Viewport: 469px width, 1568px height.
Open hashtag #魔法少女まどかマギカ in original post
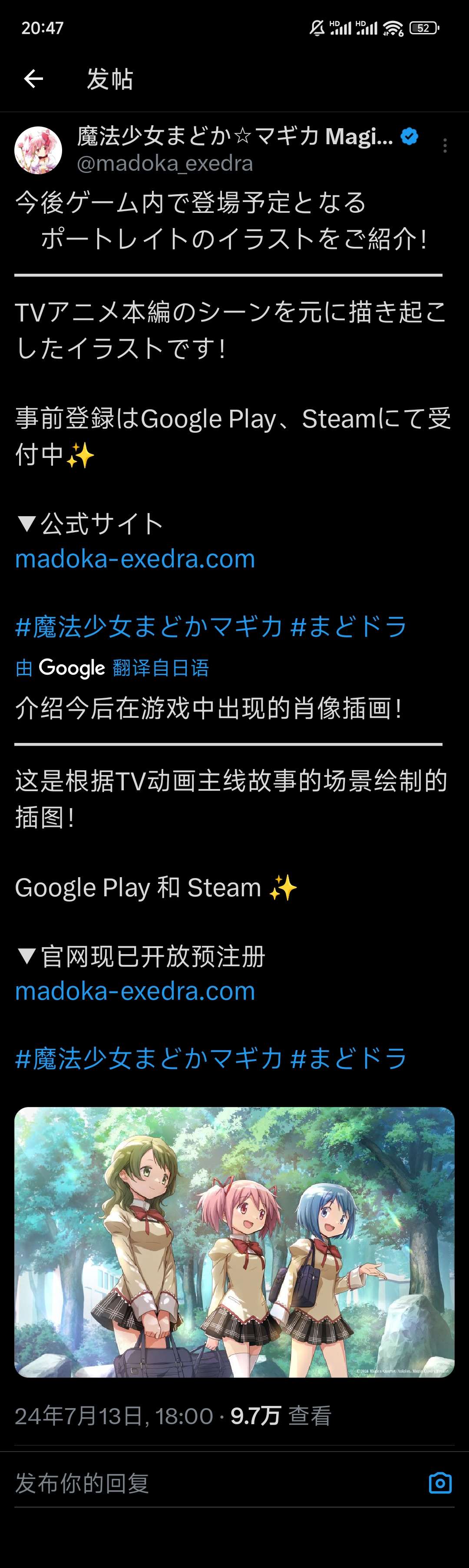tap(149, 627)
